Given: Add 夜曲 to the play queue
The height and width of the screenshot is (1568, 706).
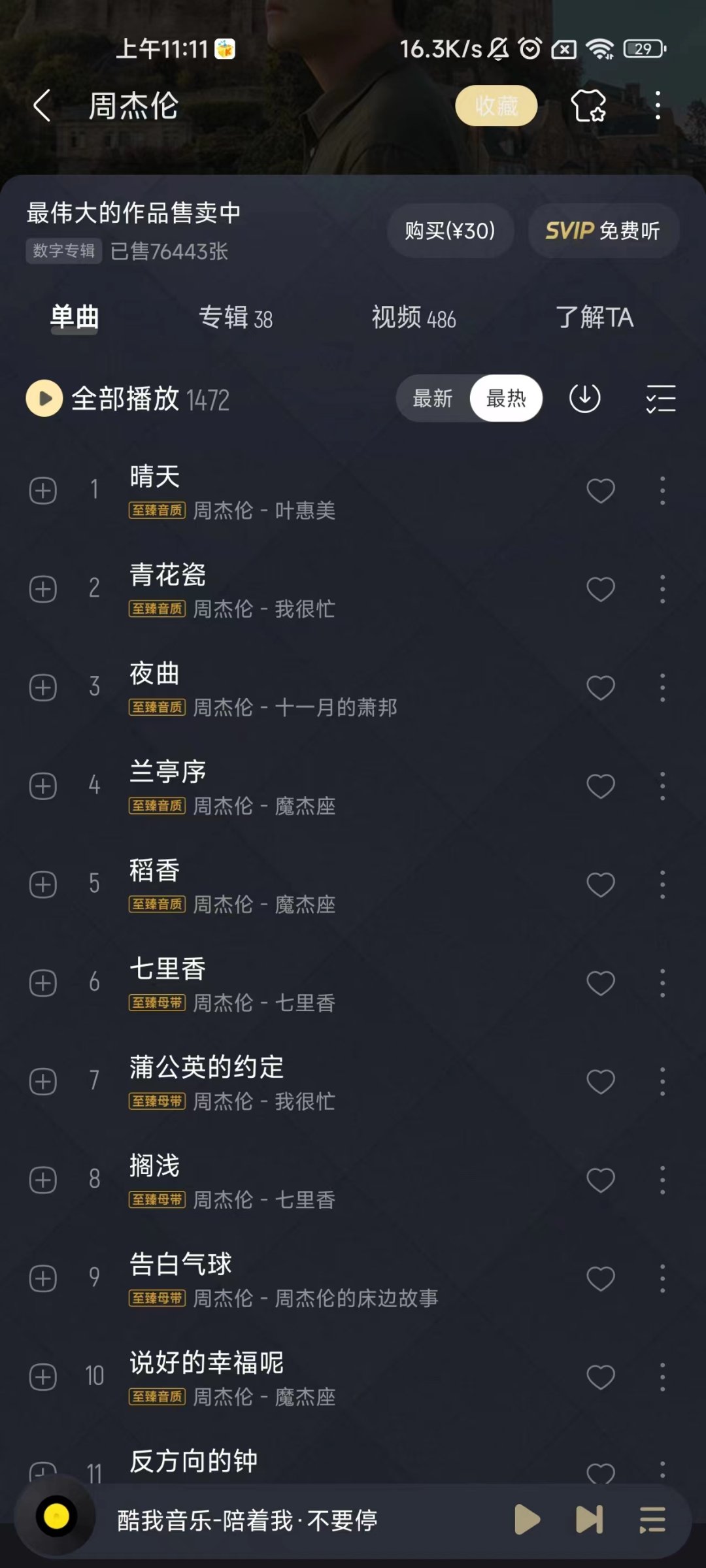Looking at the screenshot, I should pyautogui.click(x=43, y=688).
